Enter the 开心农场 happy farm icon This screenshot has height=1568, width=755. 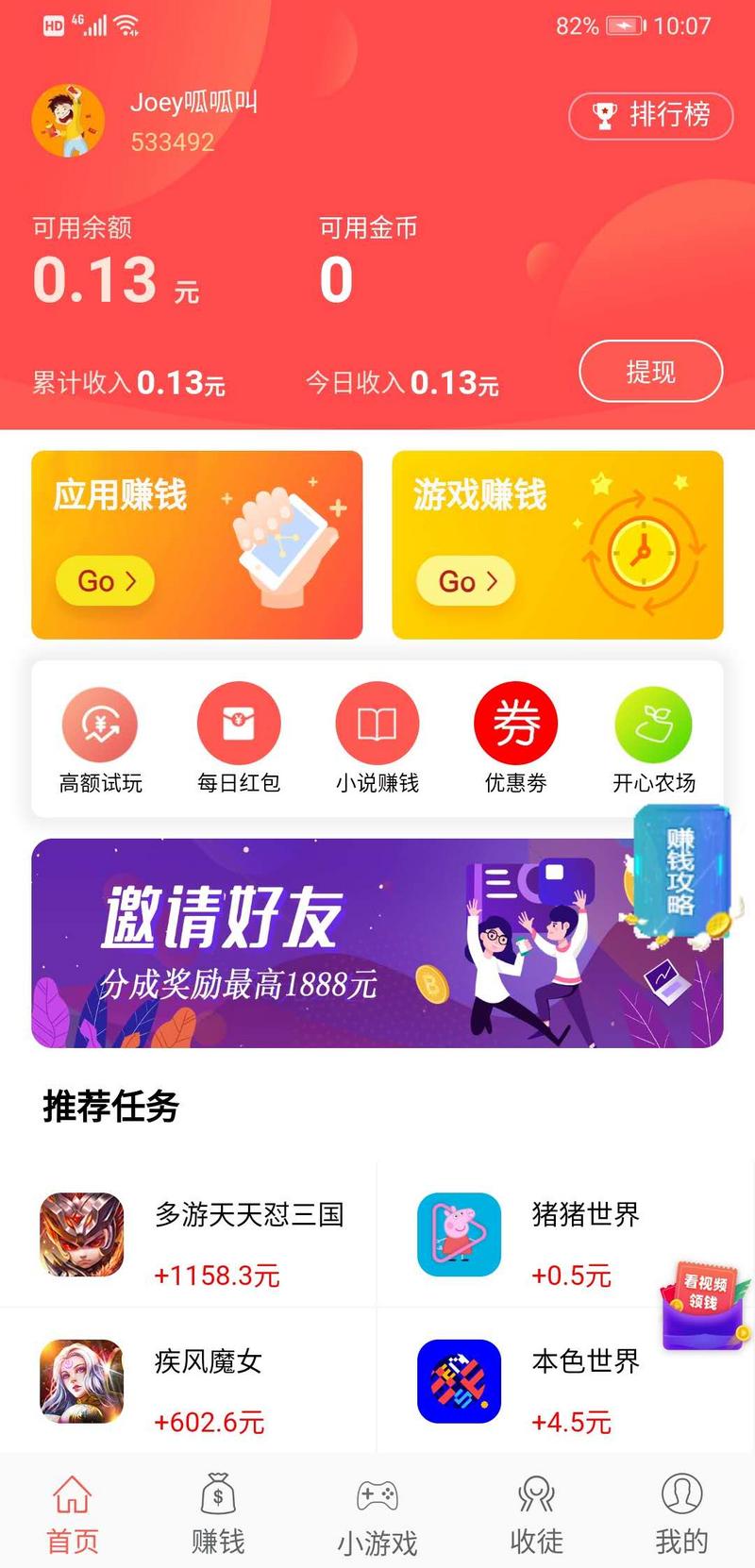654,722
